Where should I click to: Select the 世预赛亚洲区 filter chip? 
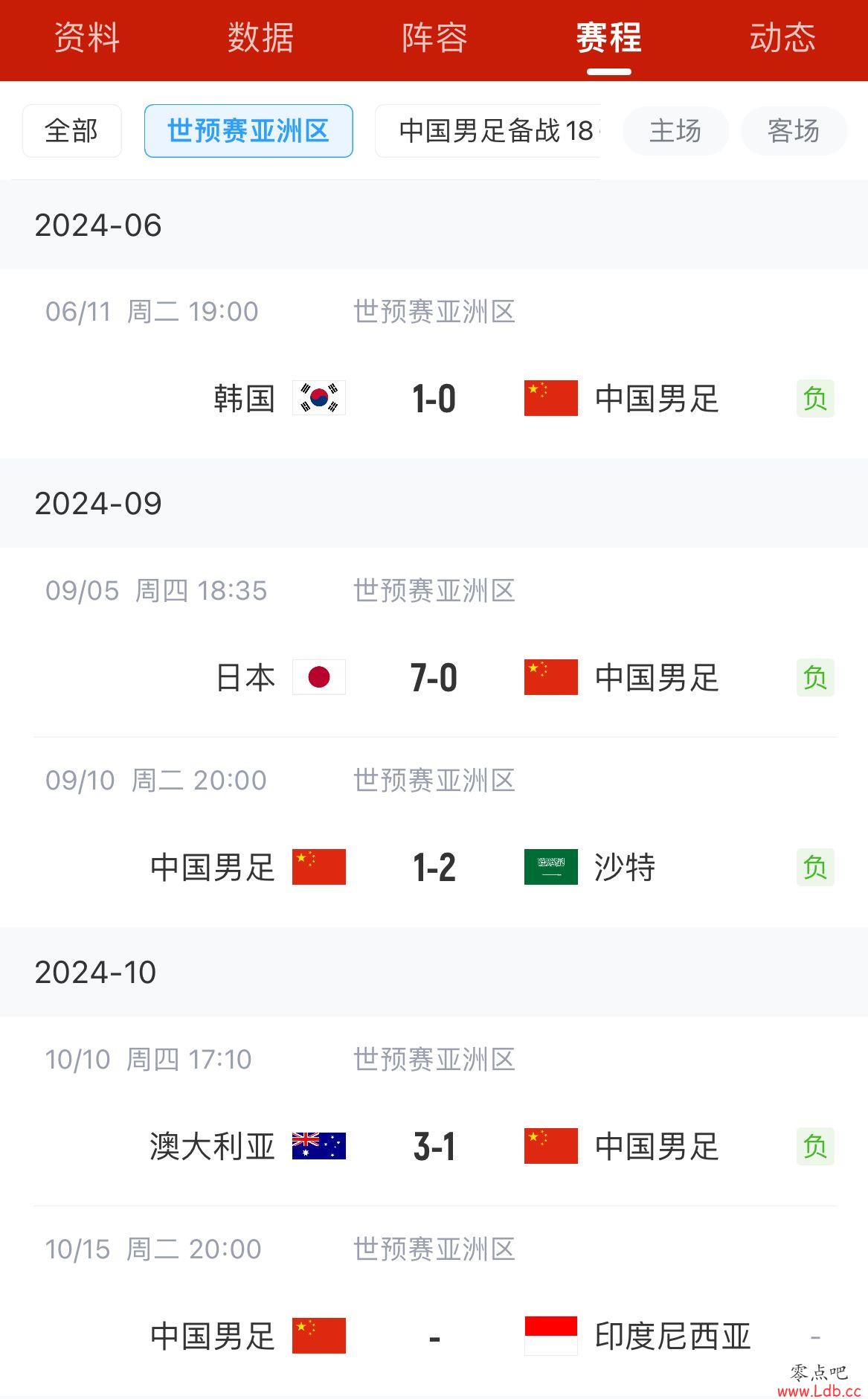point(248,131)
